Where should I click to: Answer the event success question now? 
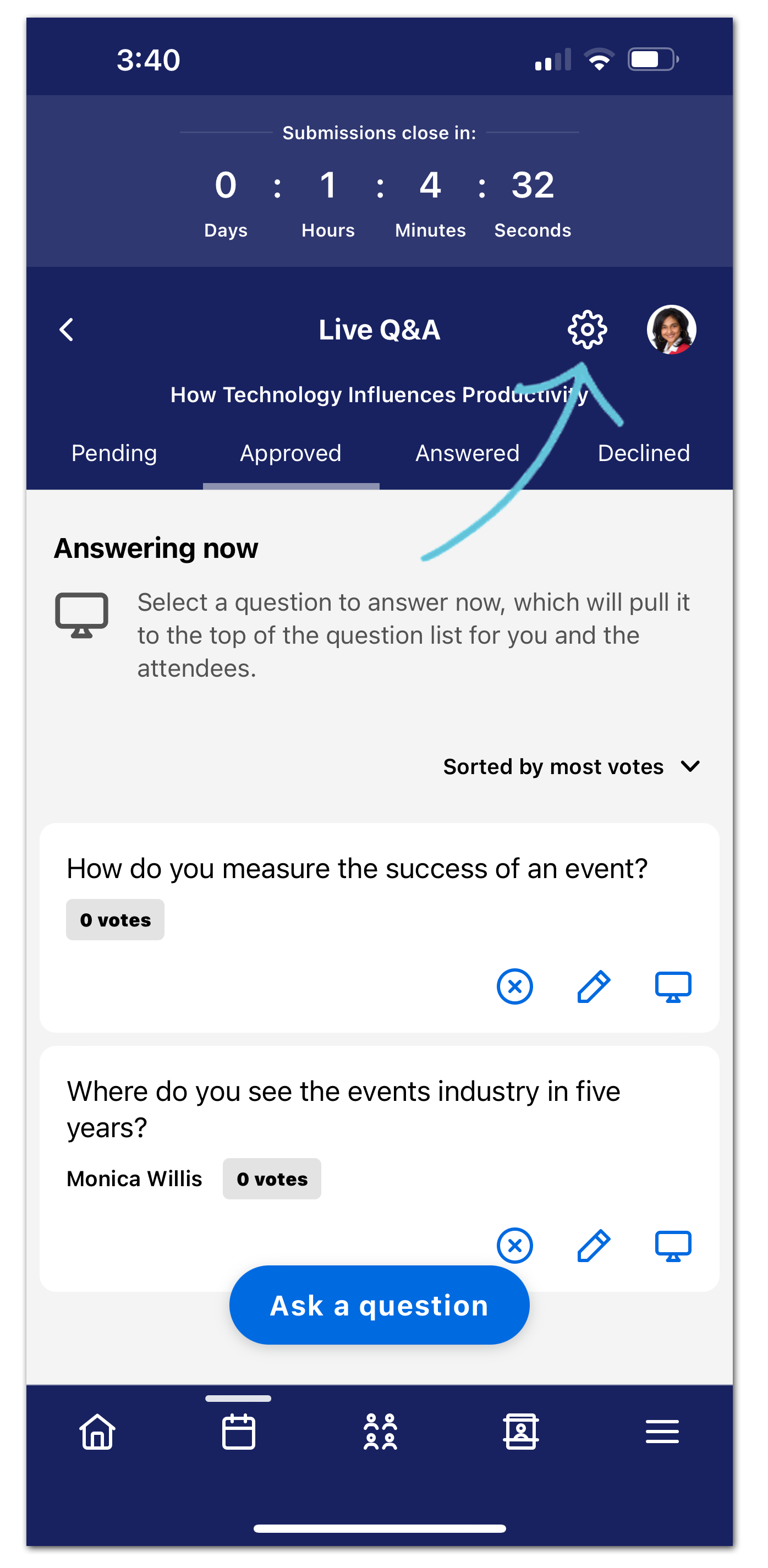coord(672,986)
